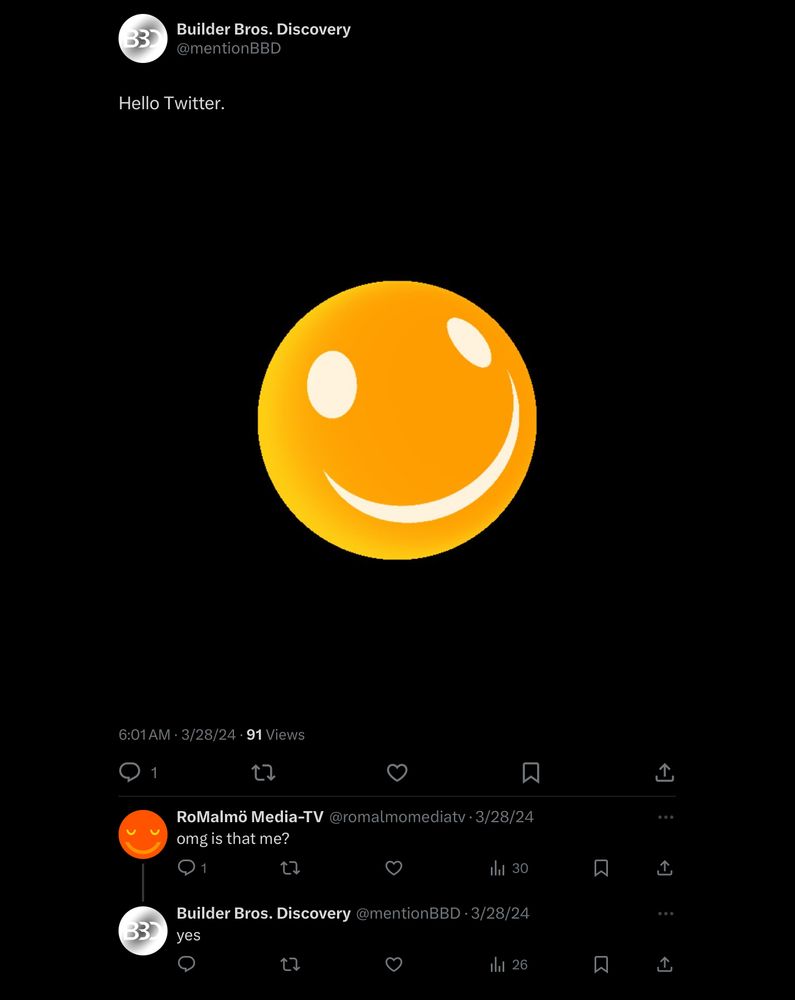Image resolution: width=795 pixels, height=1000 pixels.
Task: Open more options menu on the "yes" reply
Action: (666, 913)
